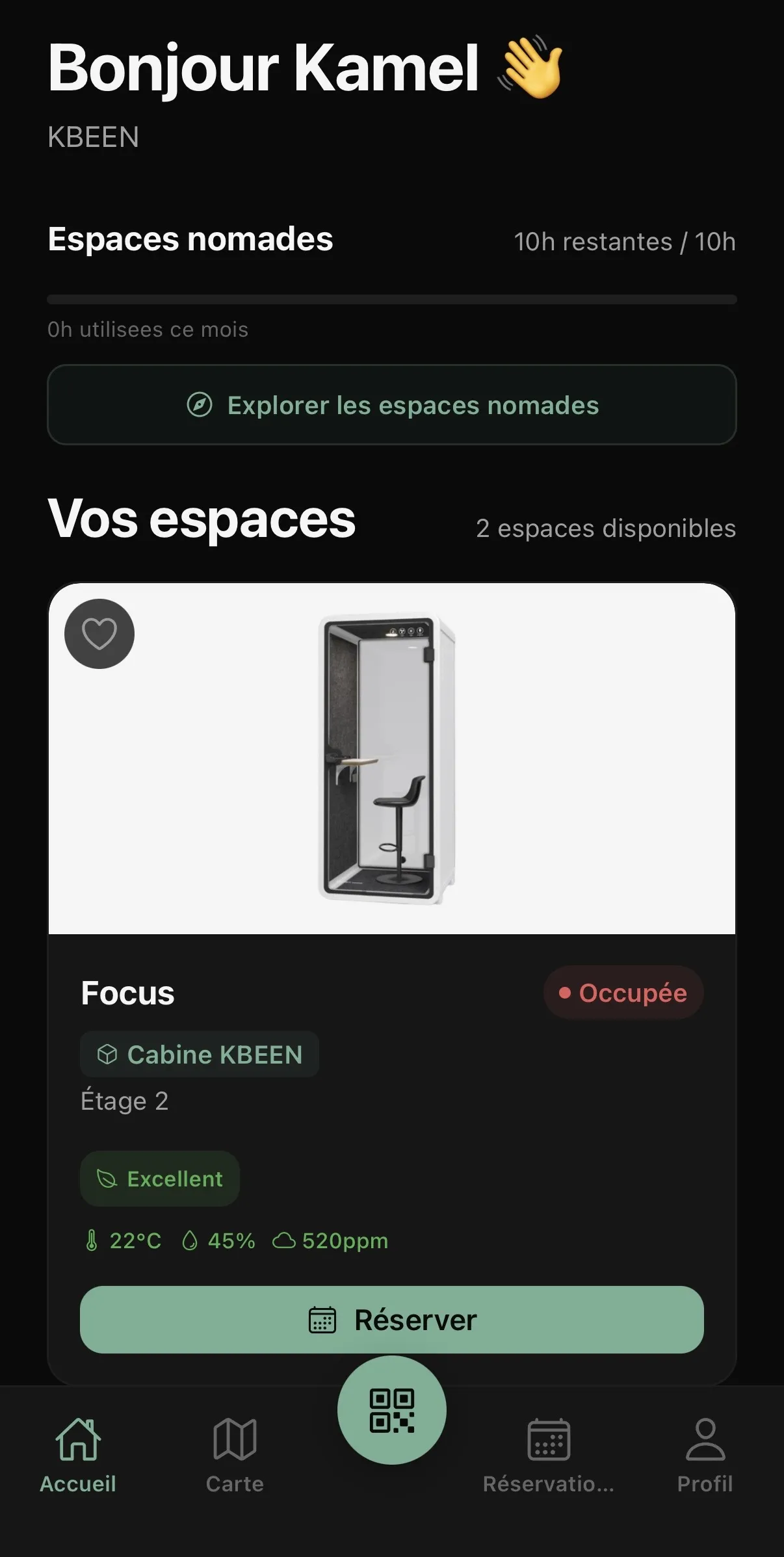This screenshot has width=784, height=1557.
Task: Toggle the heart favorite on the Focus space
Action: point(99,634)
